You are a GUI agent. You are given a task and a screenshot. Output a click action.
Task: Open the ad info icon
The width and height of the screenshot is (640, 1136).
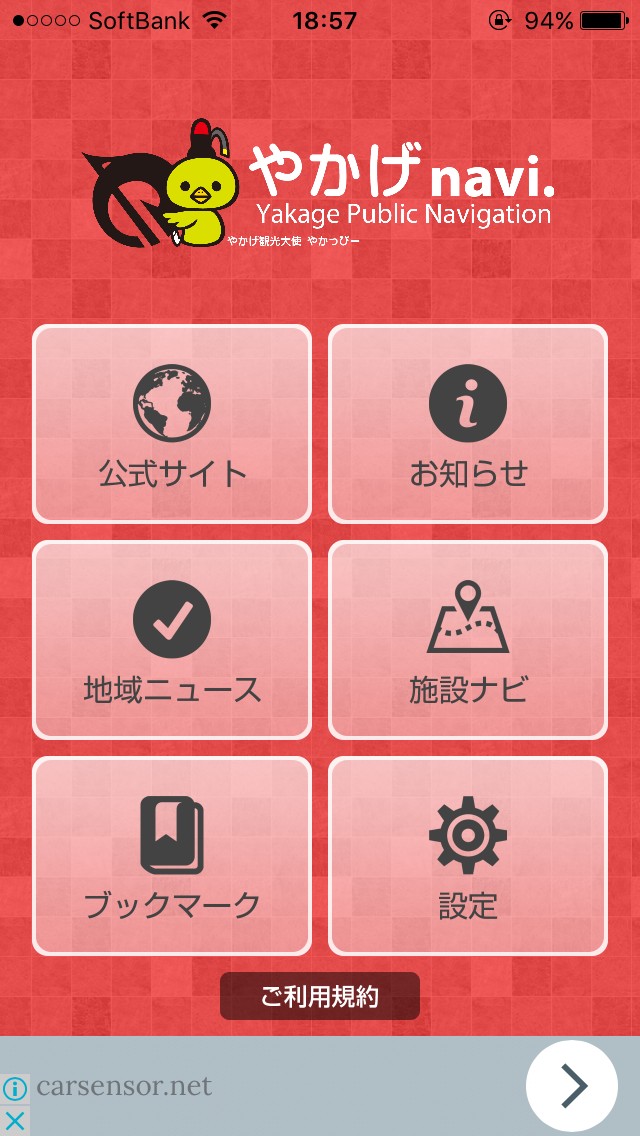point(14,1088)
